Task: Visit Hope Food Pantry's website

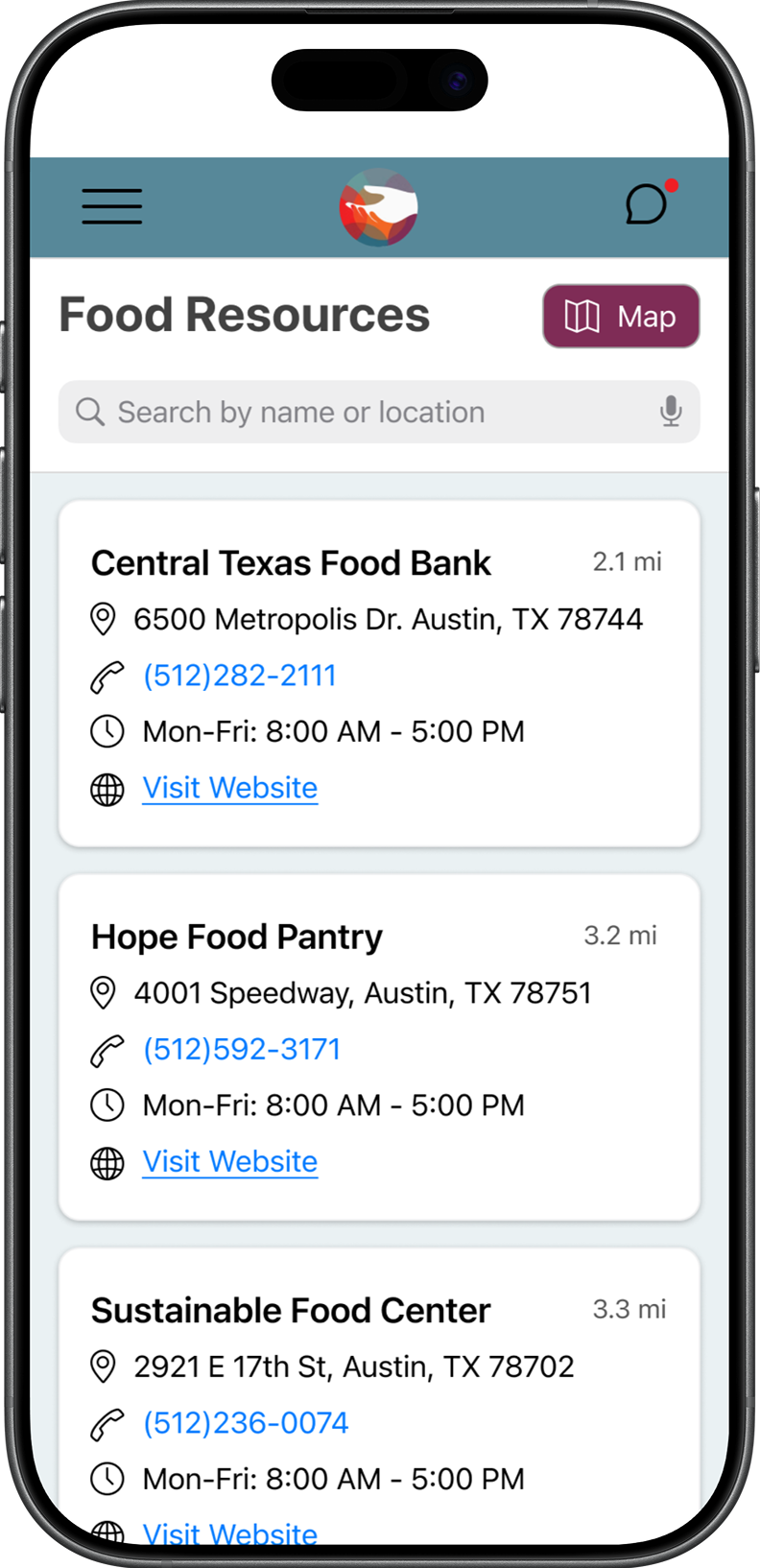Action: pyautogui.click(x=230, y=1162)
